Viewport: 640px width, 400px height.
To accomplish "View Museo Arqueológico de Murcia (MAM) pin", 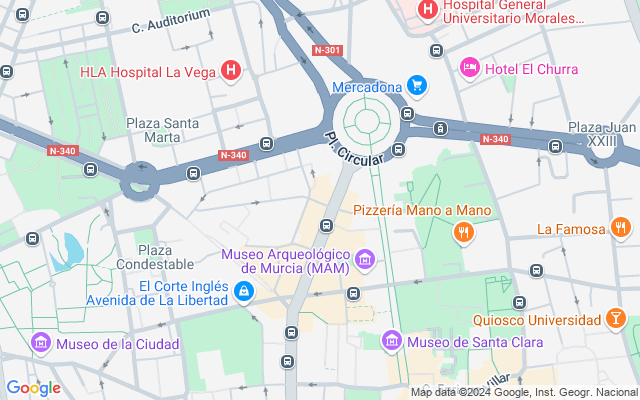I will pos(365,262).
